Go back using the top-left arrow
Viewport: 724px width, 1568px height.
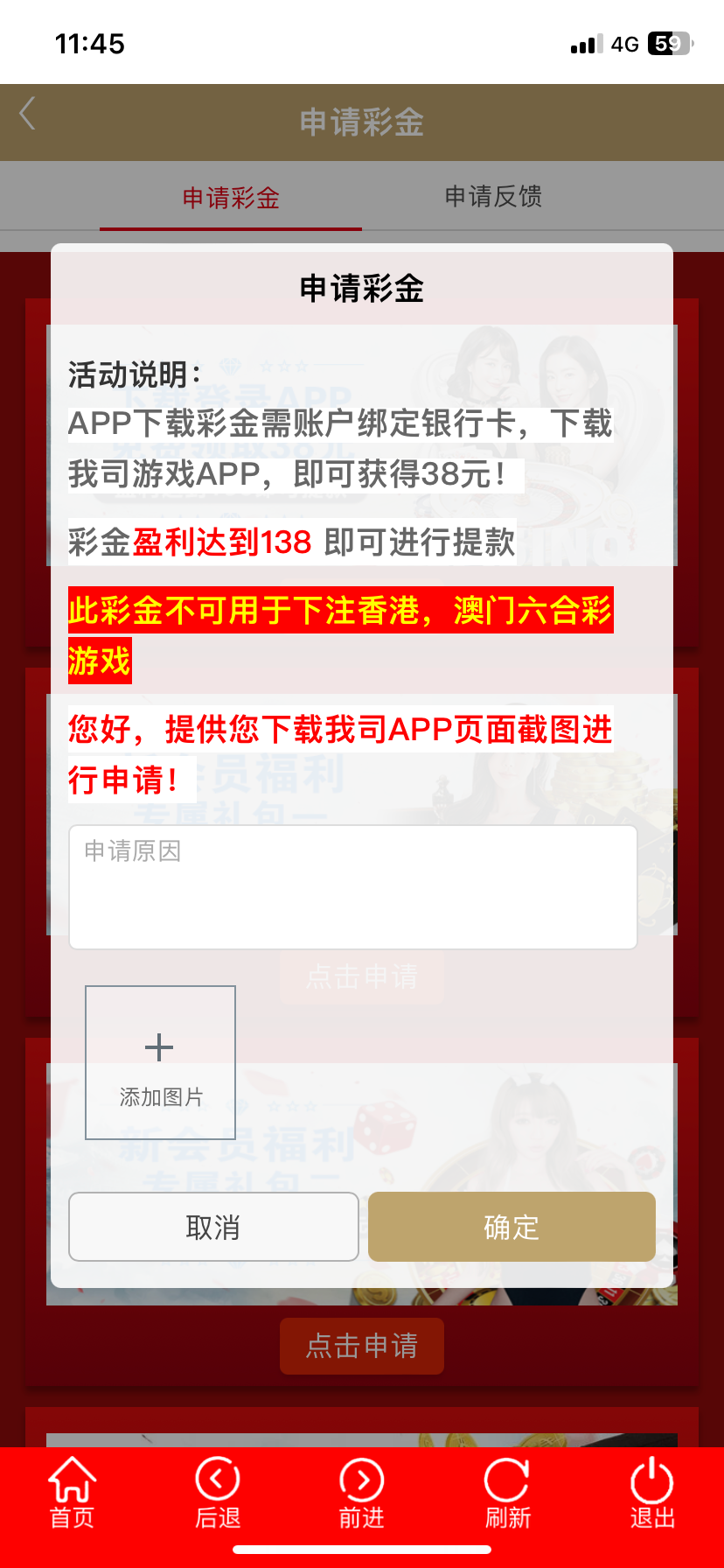click(28, 114)
